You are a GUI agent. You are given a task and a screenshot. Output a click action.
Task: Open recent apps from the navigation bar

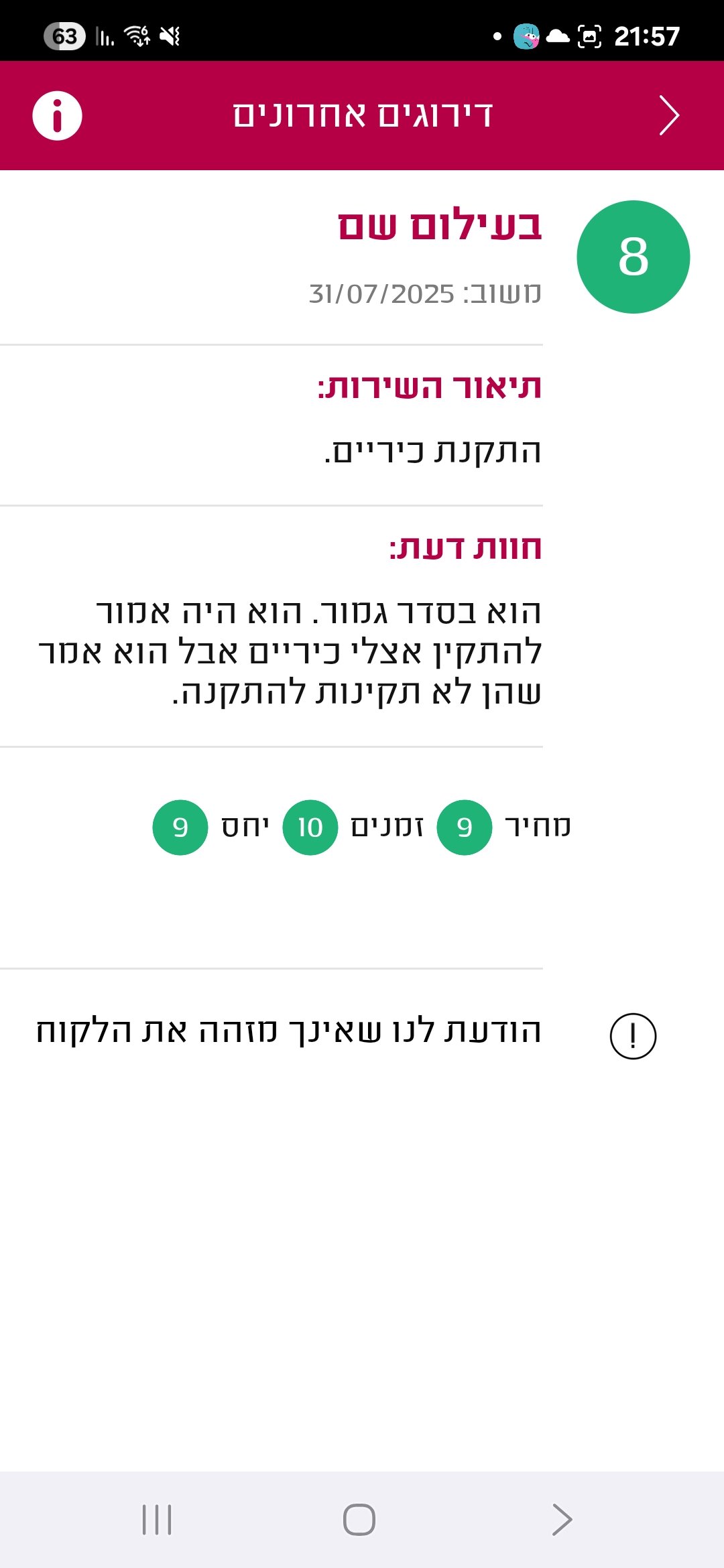tap(157, 1519)
